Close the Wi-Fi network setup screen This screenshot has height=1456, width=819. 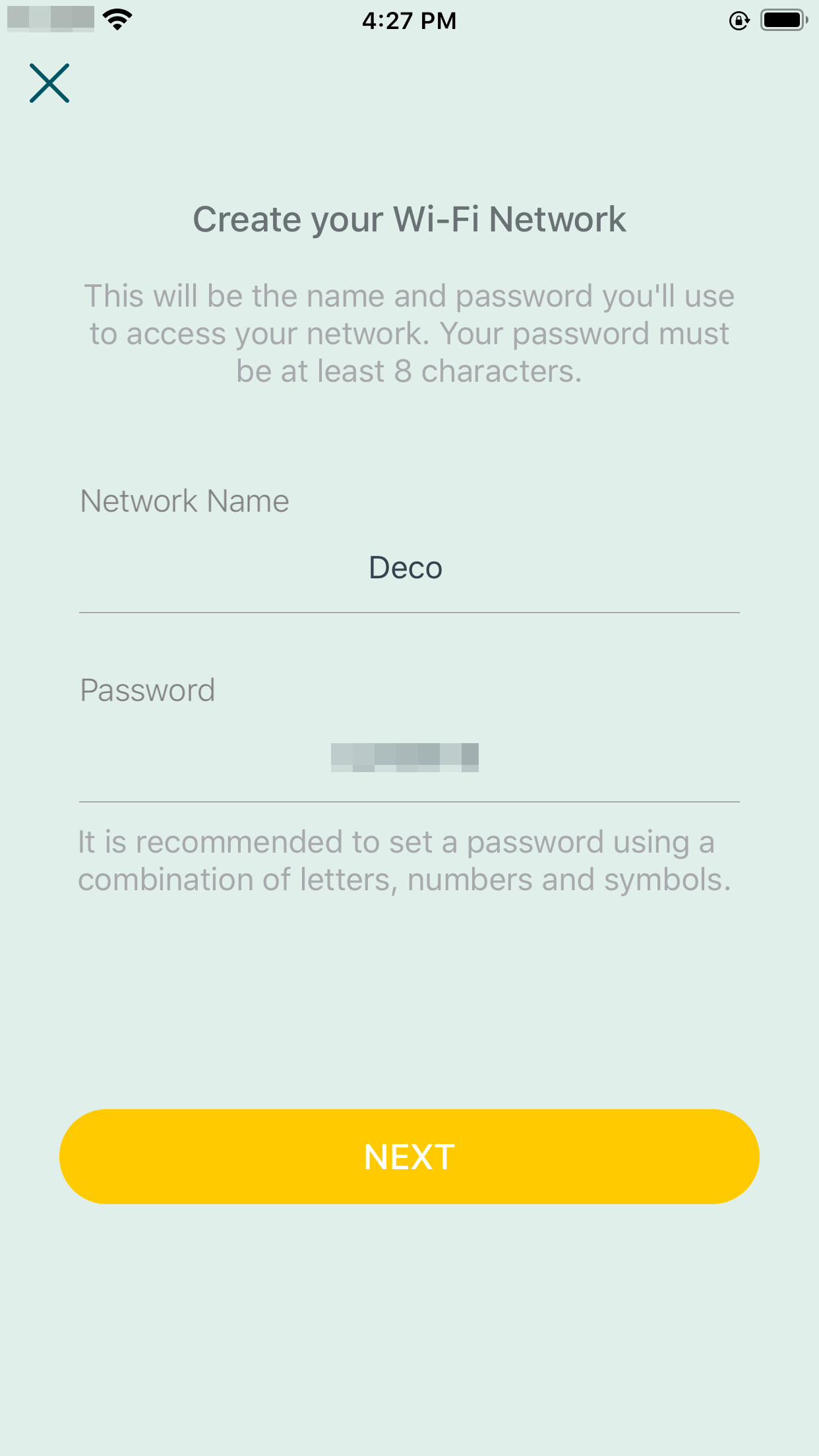coord(49,83)
